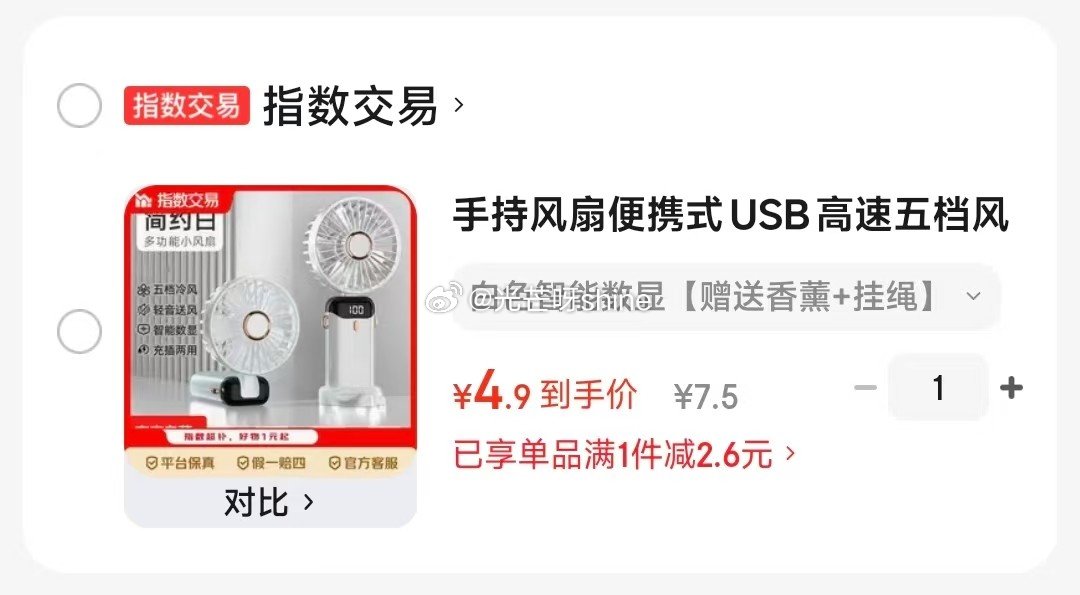1080x595 pixels.
Task: Increase quantity with the plus button
Action: coord(1011,387)
